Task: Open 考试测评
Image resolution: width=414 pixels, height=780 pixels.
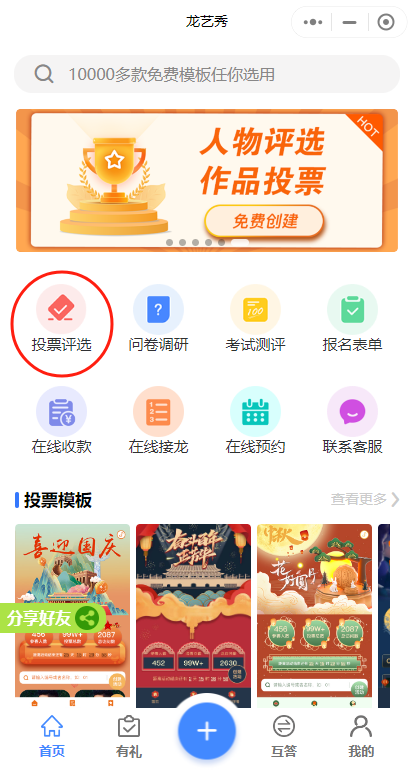Action: click(x=255, y=320)
